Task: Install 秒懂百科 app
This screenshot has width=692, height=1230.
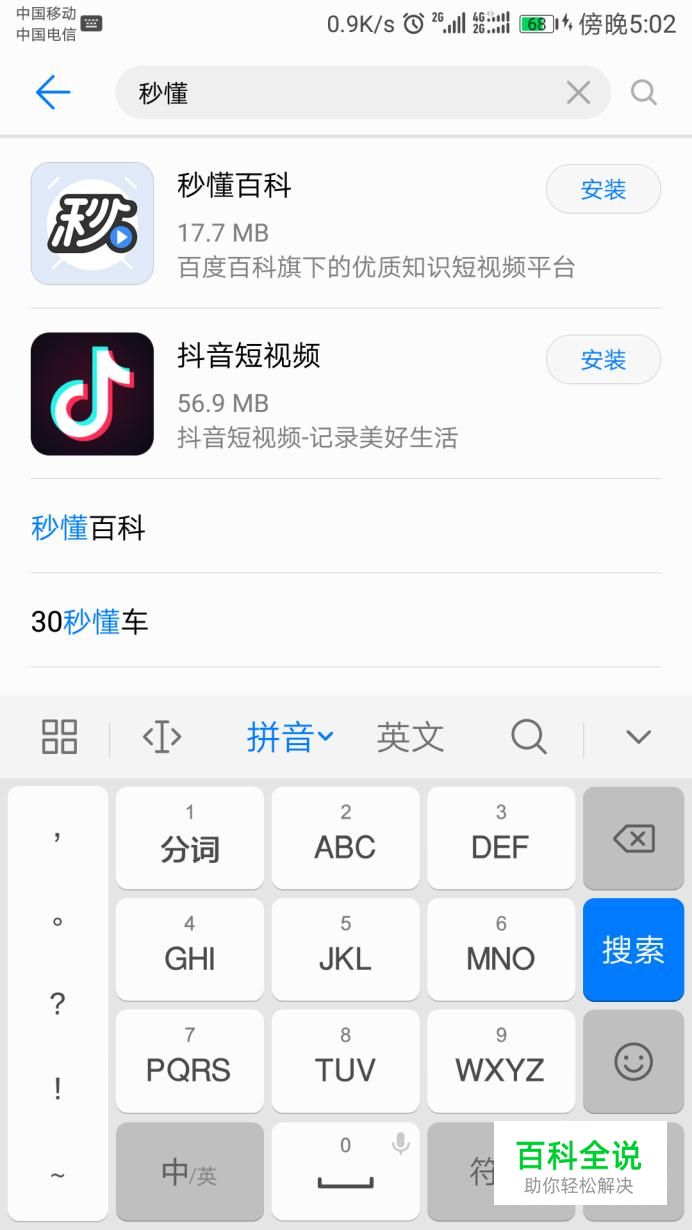Action: 603,190
